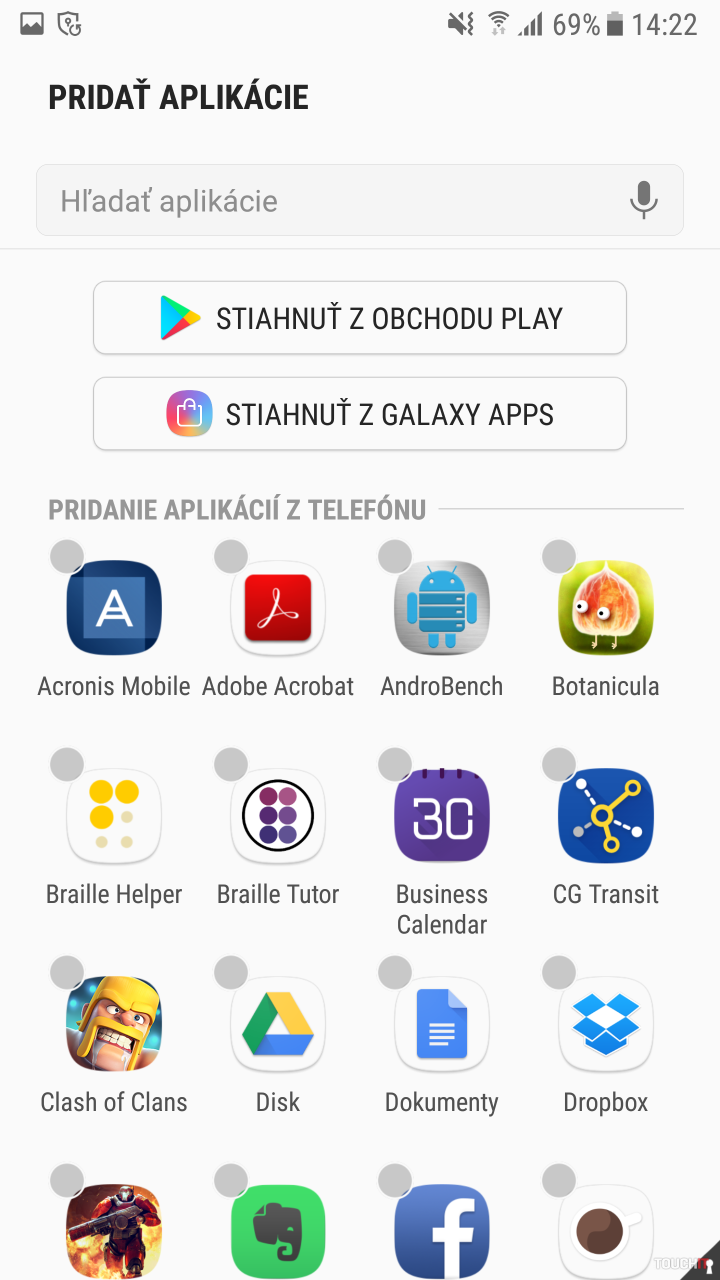This screenshot has height=1280, width=720.
Task: Select the Adobe Acrobat app
Action: [x=278, y=608]
